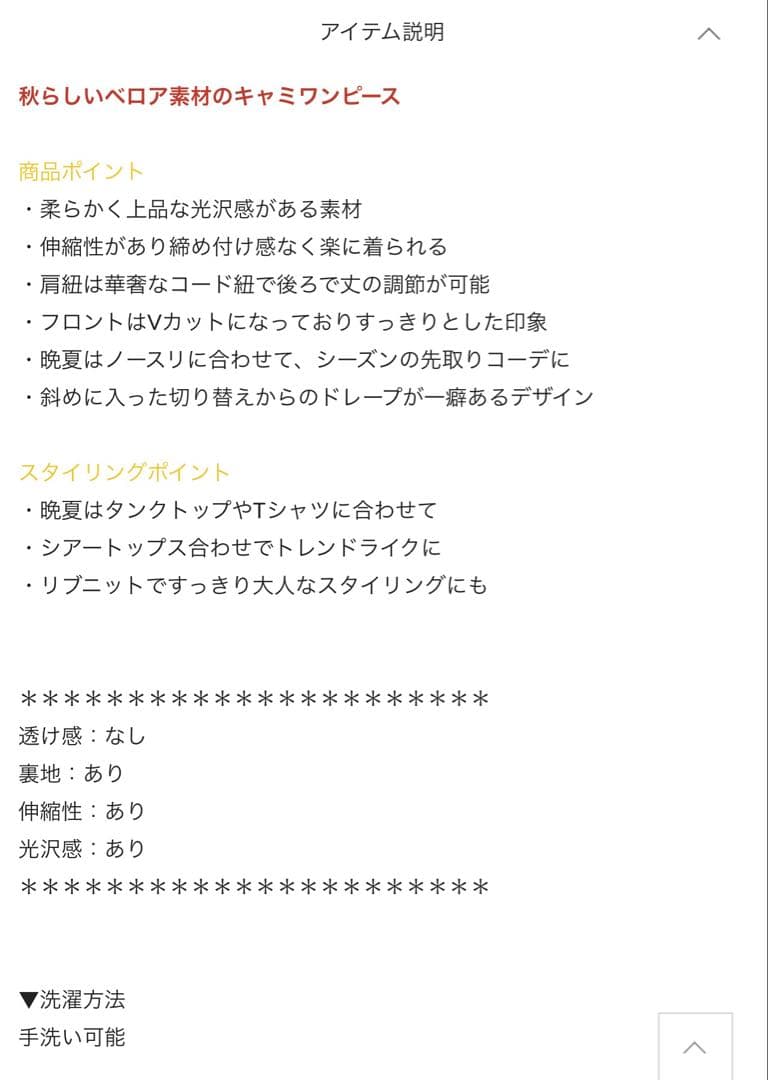The width and height of the screenshot is (768, 1080).
Task: Tap the back-to-top arrow button
Action: [x=695, y=1047]
